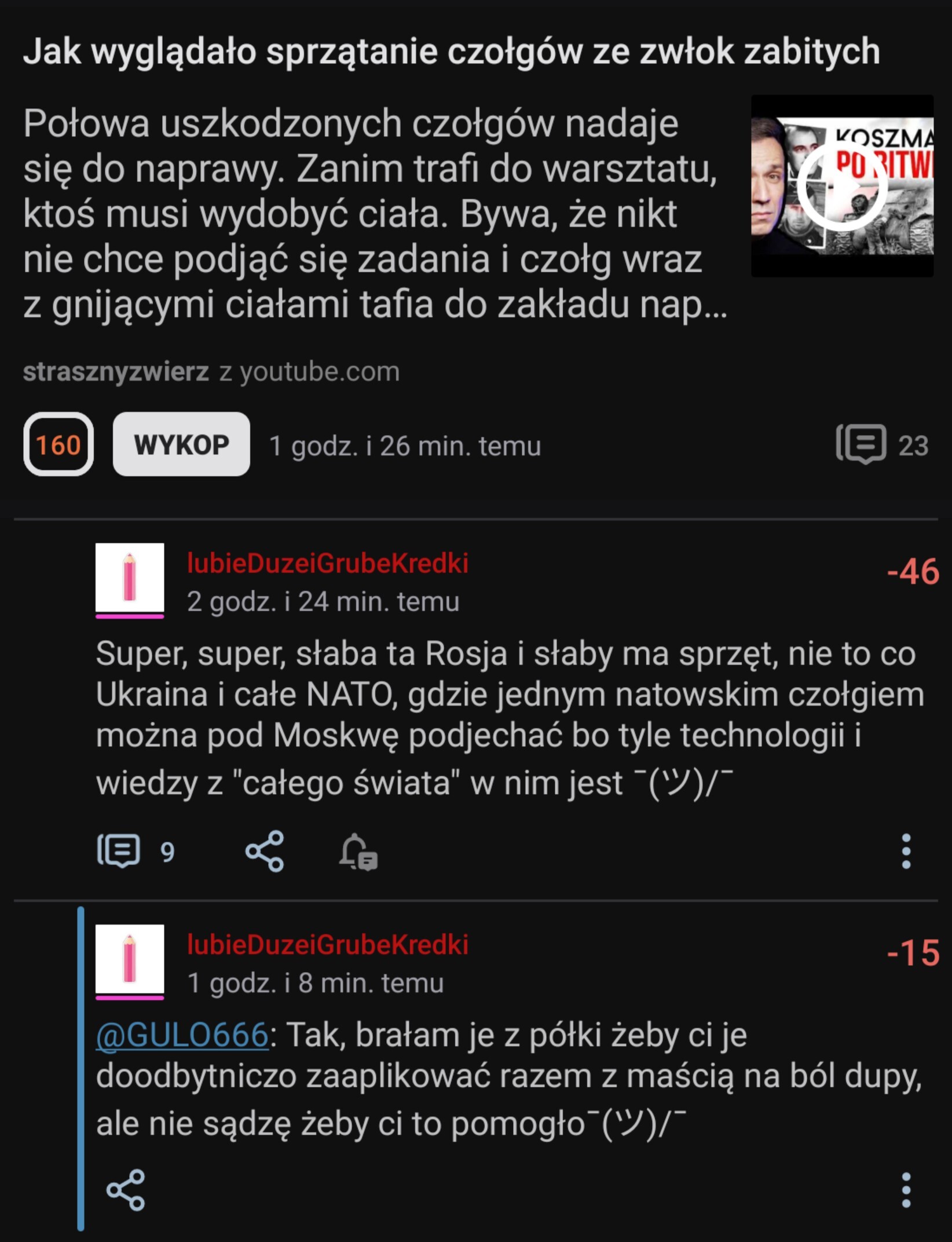
Task: Open strasznyzwierz's profile
Action: [115, 372]
